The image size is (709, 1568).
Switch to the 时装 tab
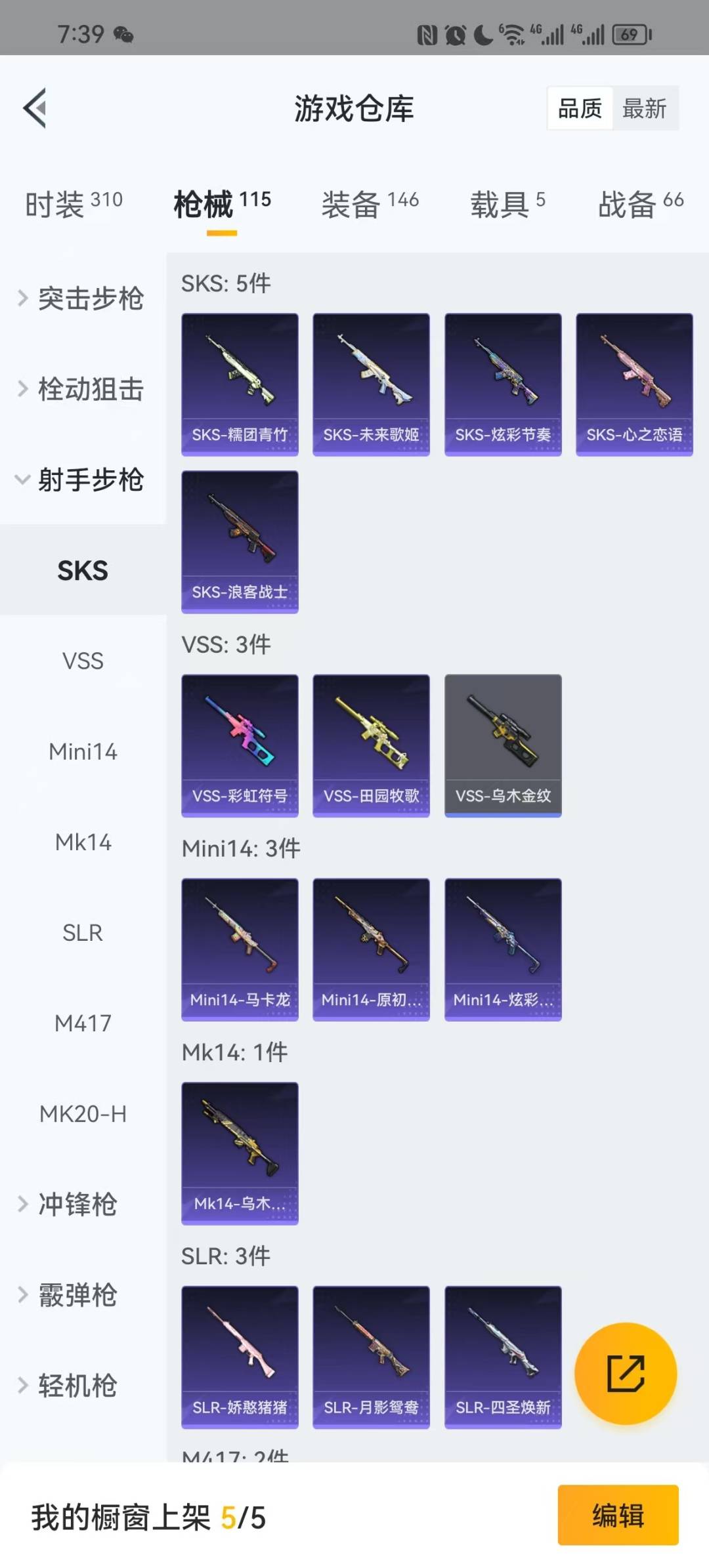tap(74, 203)
